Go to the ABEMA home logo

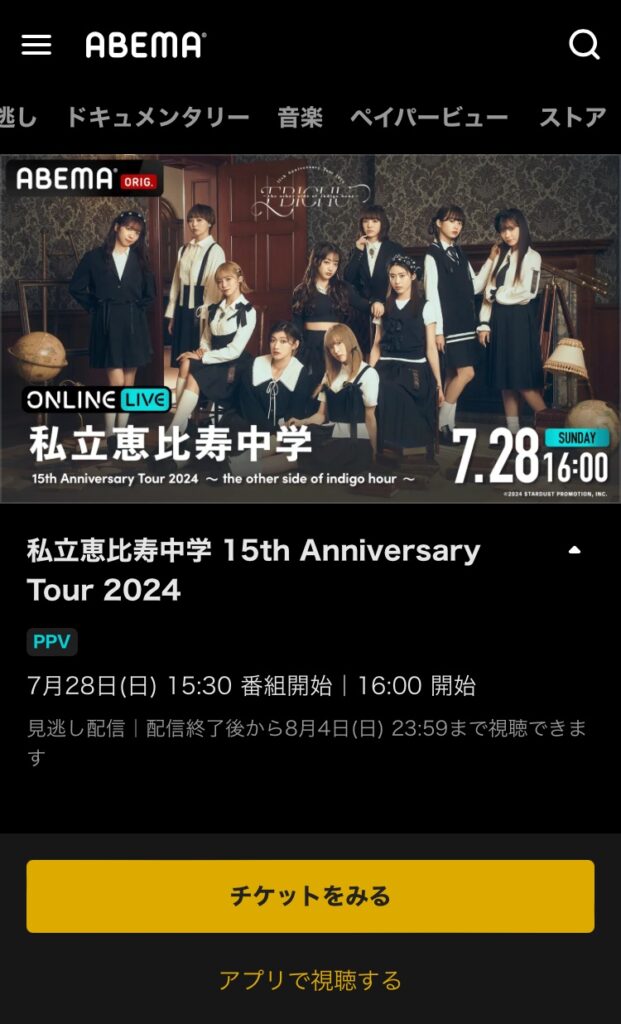[145, 45]
